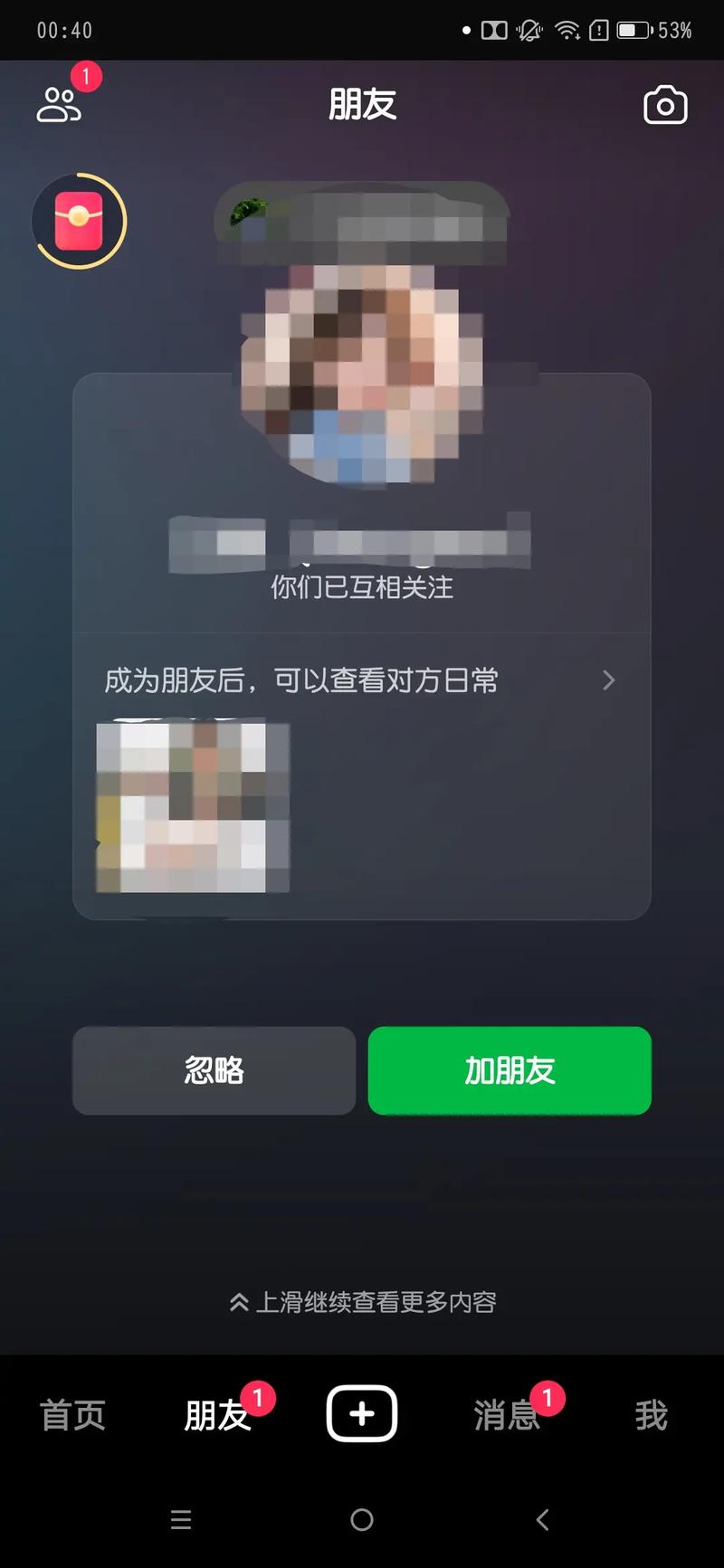The image size is (724, 1568).
Task: Open the contacts icon with notification badge
Action: pyautogui.click(x=58, y=104)
